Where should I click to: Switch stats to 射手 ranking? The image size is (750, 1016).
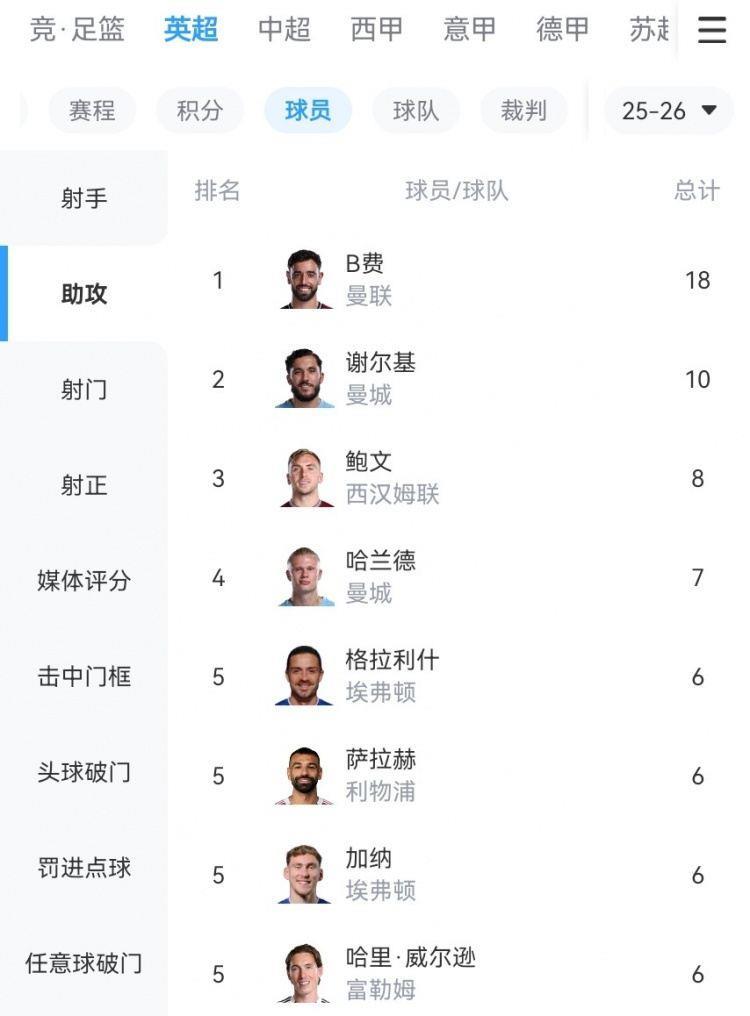point(84,197)
